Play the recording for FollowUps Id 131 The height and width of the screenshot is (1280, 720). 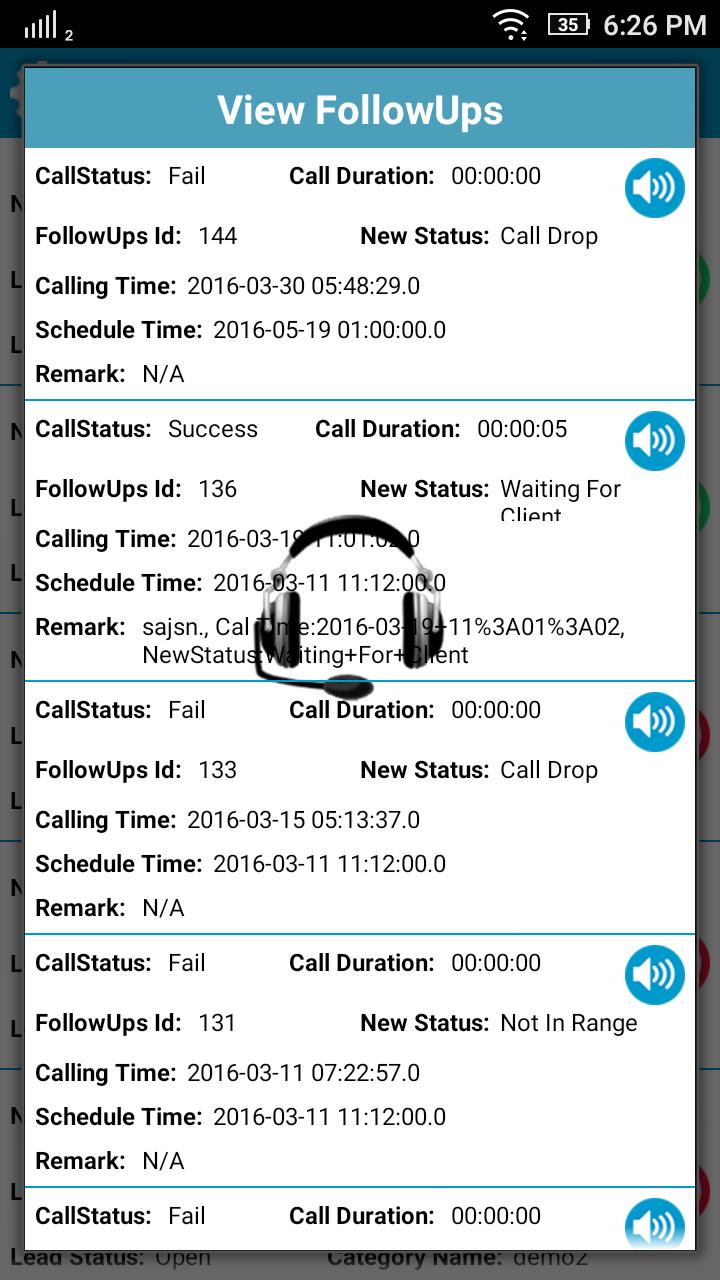[655, 975]
